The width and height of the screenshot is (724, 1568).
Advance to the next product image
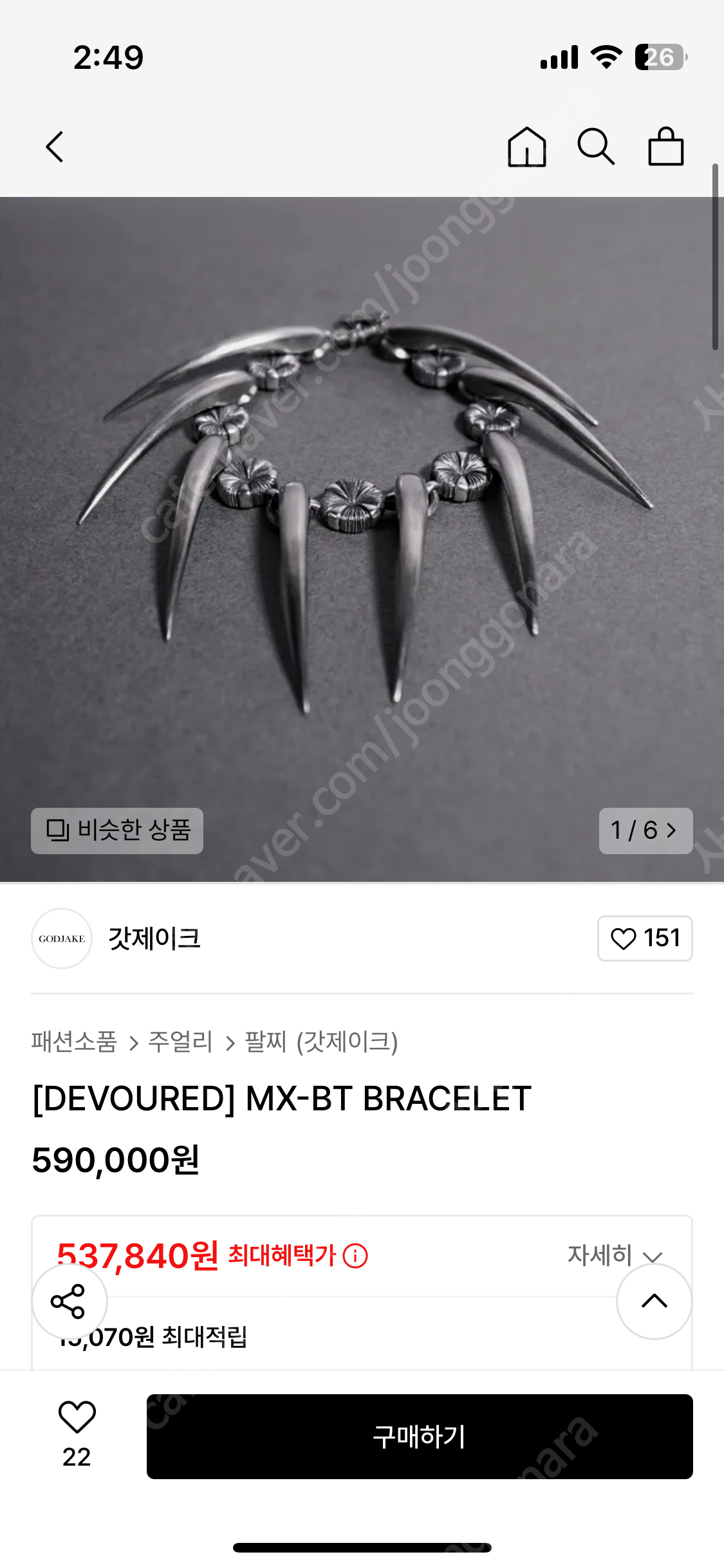click(x=645, y=830)
